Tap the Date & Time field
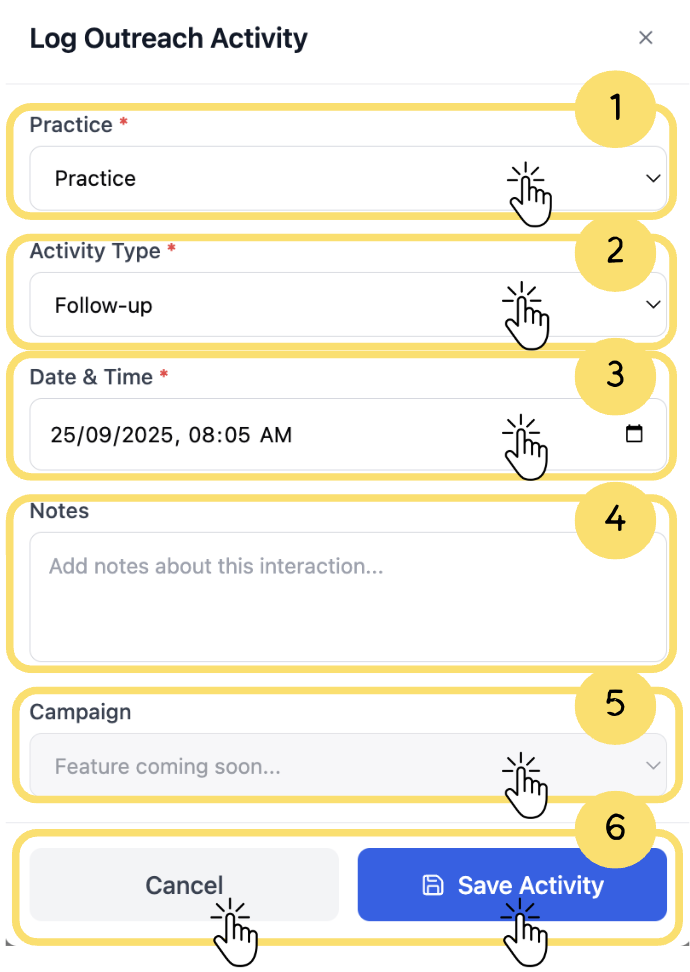This screenshot has width=690, height=972. pyautogui.click(x=300, y=435)
